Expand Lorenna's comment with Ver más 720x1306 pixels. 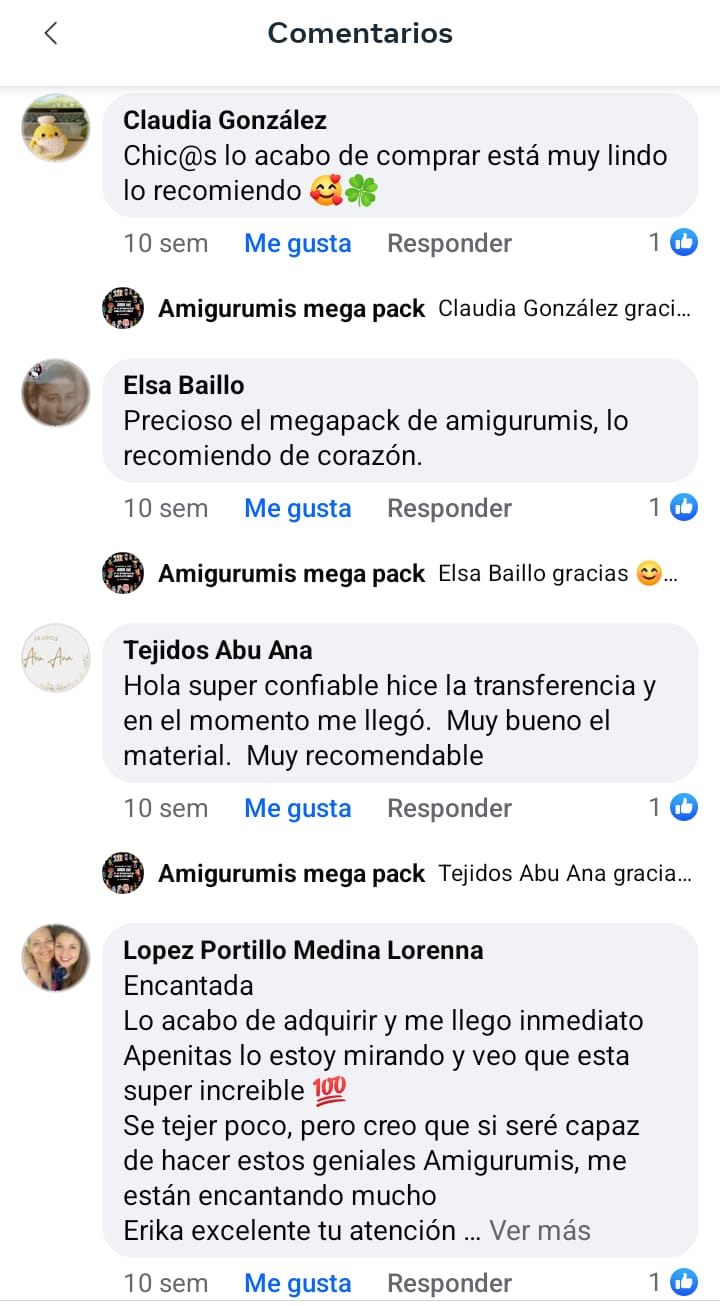tap(539, 1230)
